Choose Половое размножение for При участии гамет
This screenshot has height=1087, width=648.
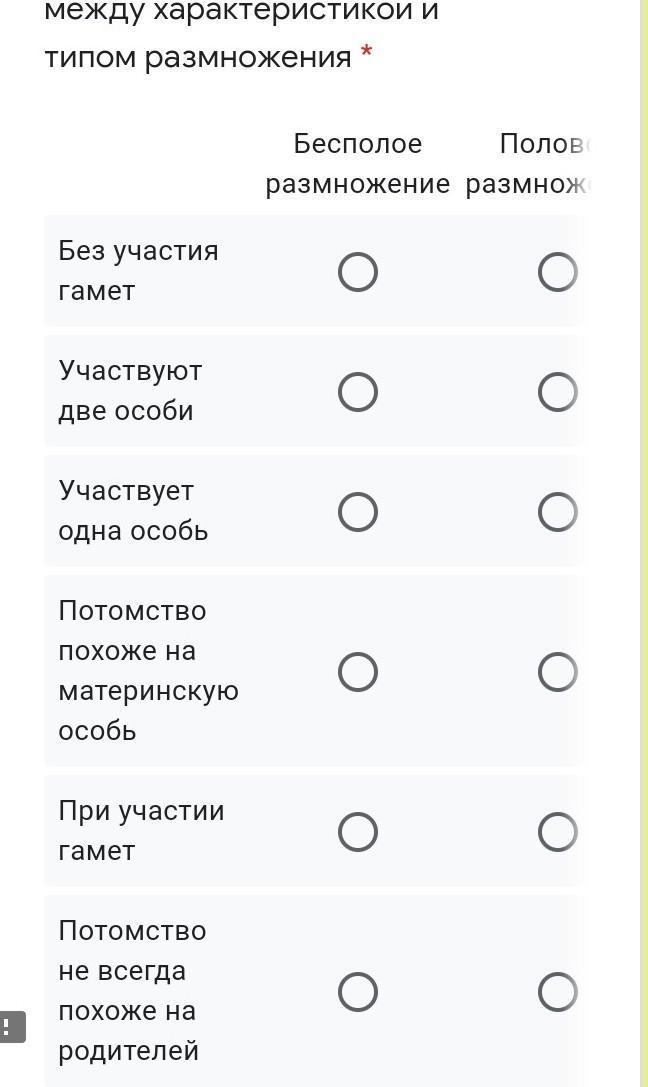[x=557, y=832]
